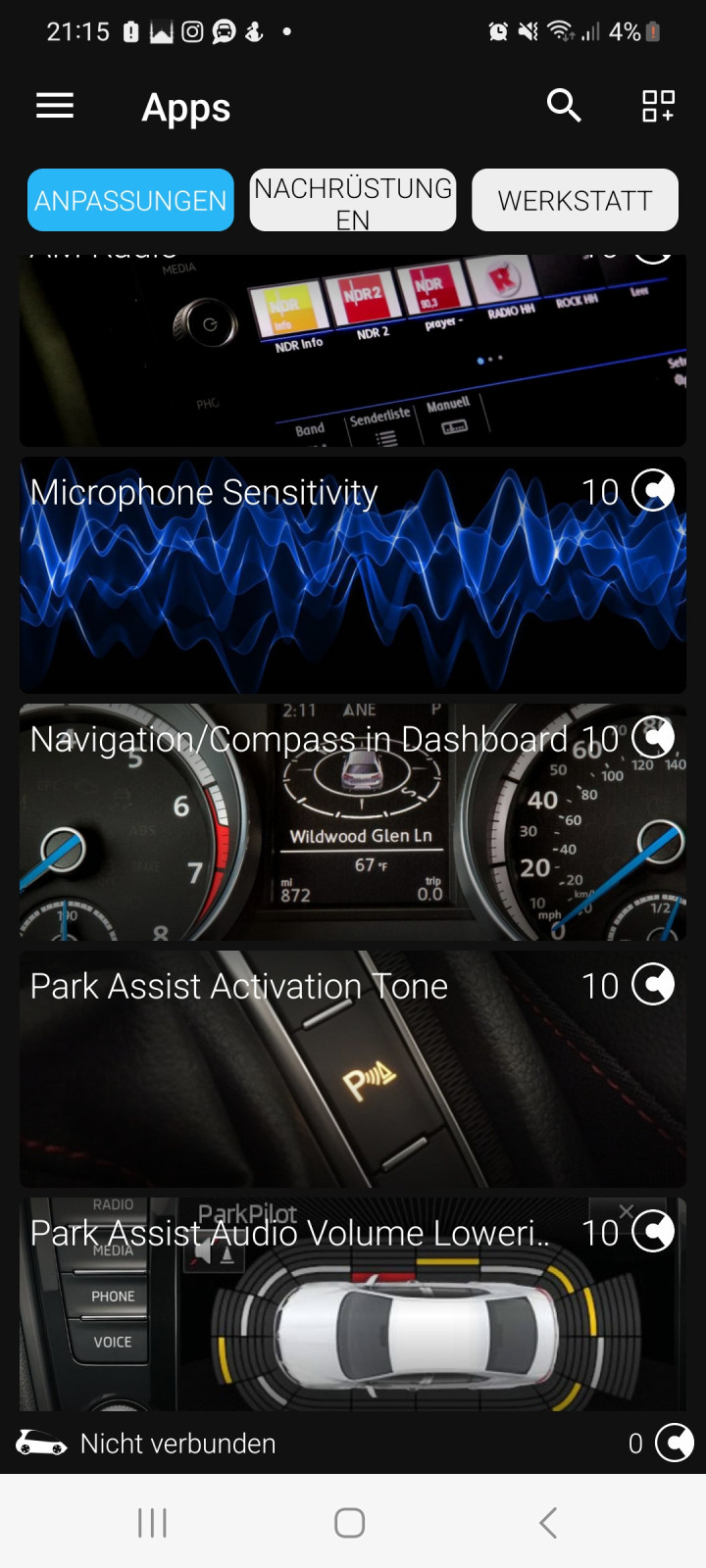The height and width of the screenshot is (1568, 706).
Task: Open the hamburger navigation menu
Action: point(55,106)
